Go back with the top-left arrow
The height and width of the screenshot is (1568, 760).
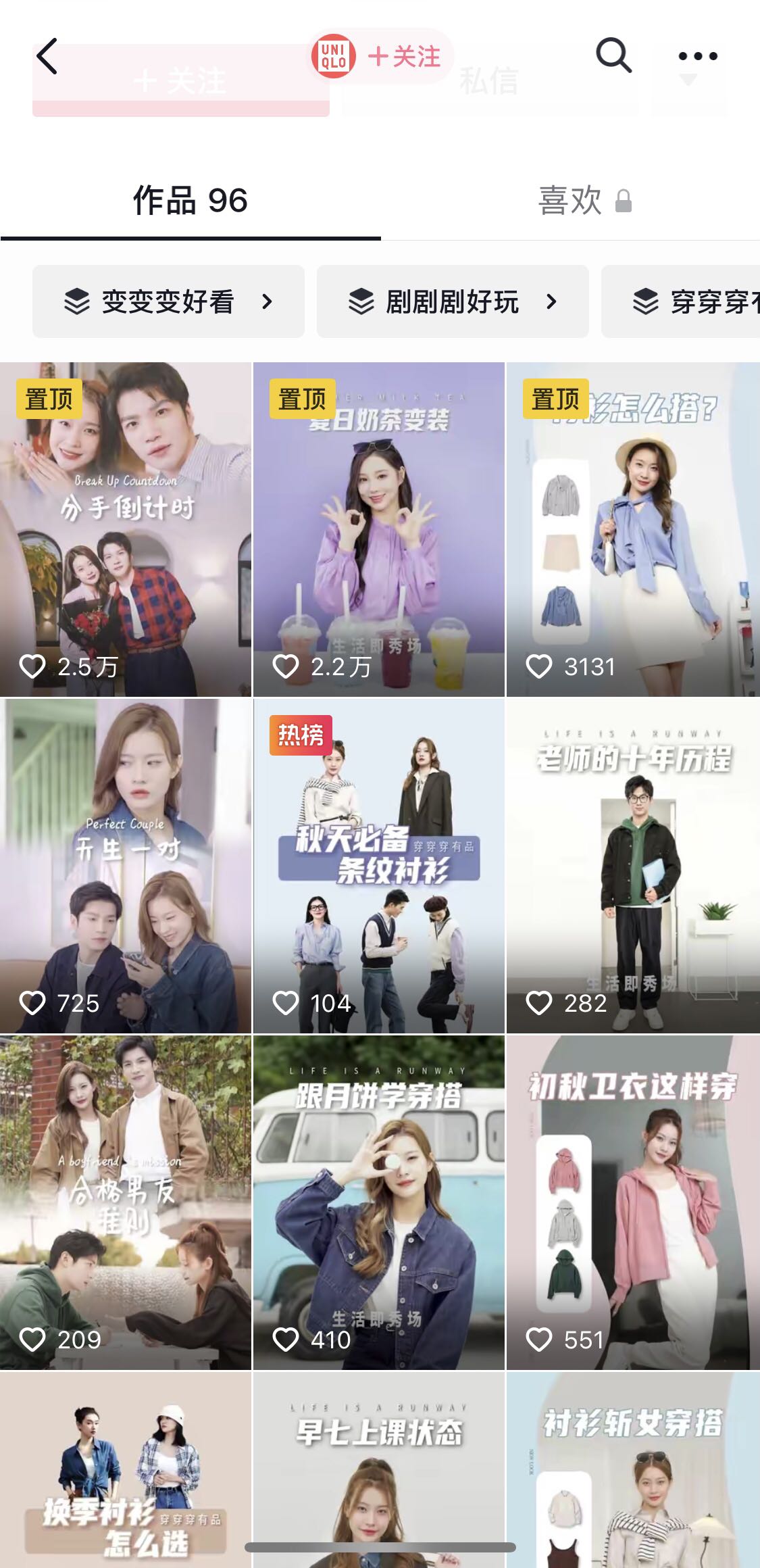(x=47, y=56)
